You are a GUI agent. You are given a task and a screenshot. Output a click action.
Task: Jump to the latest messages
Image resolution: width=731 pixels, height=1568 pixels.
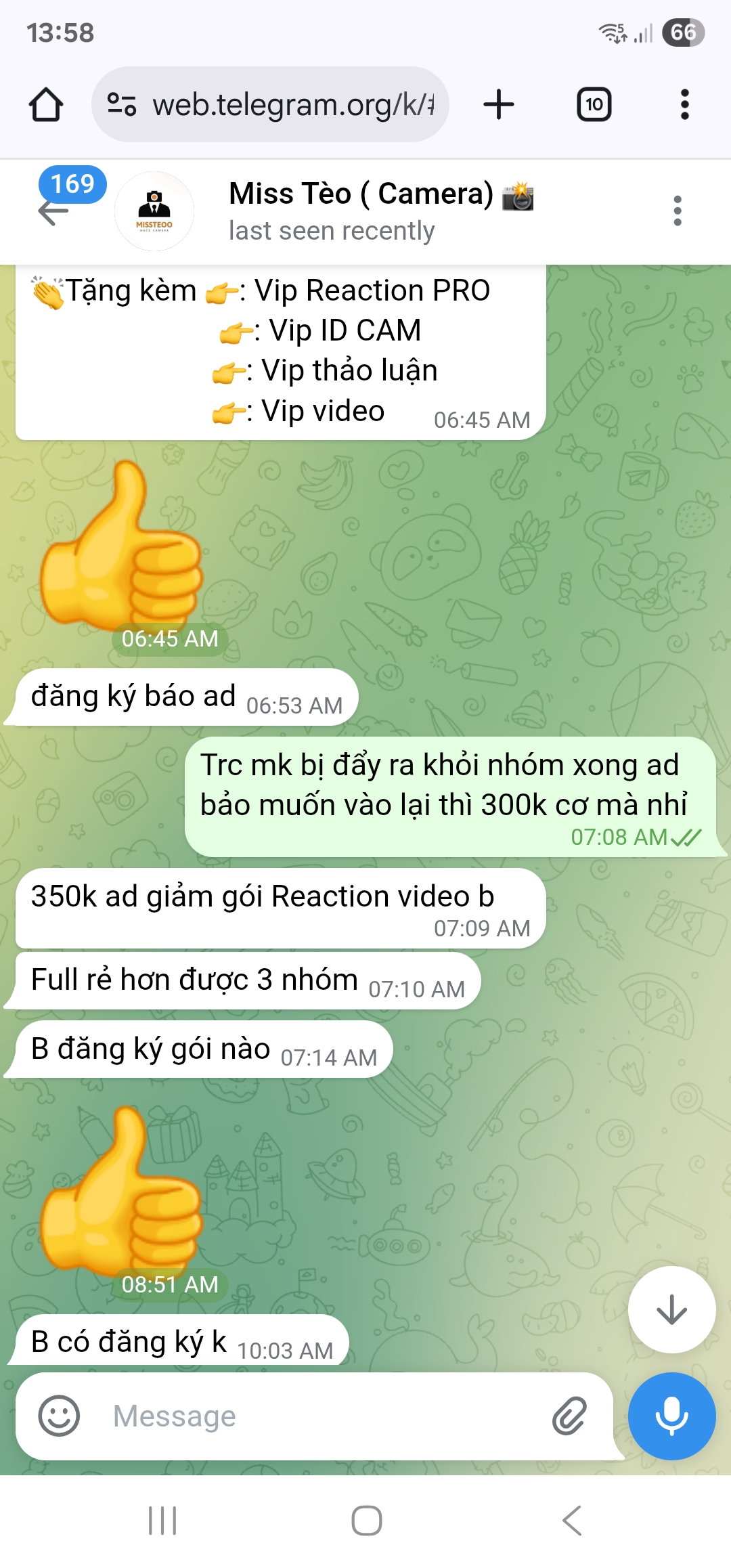coord(671,1309)
